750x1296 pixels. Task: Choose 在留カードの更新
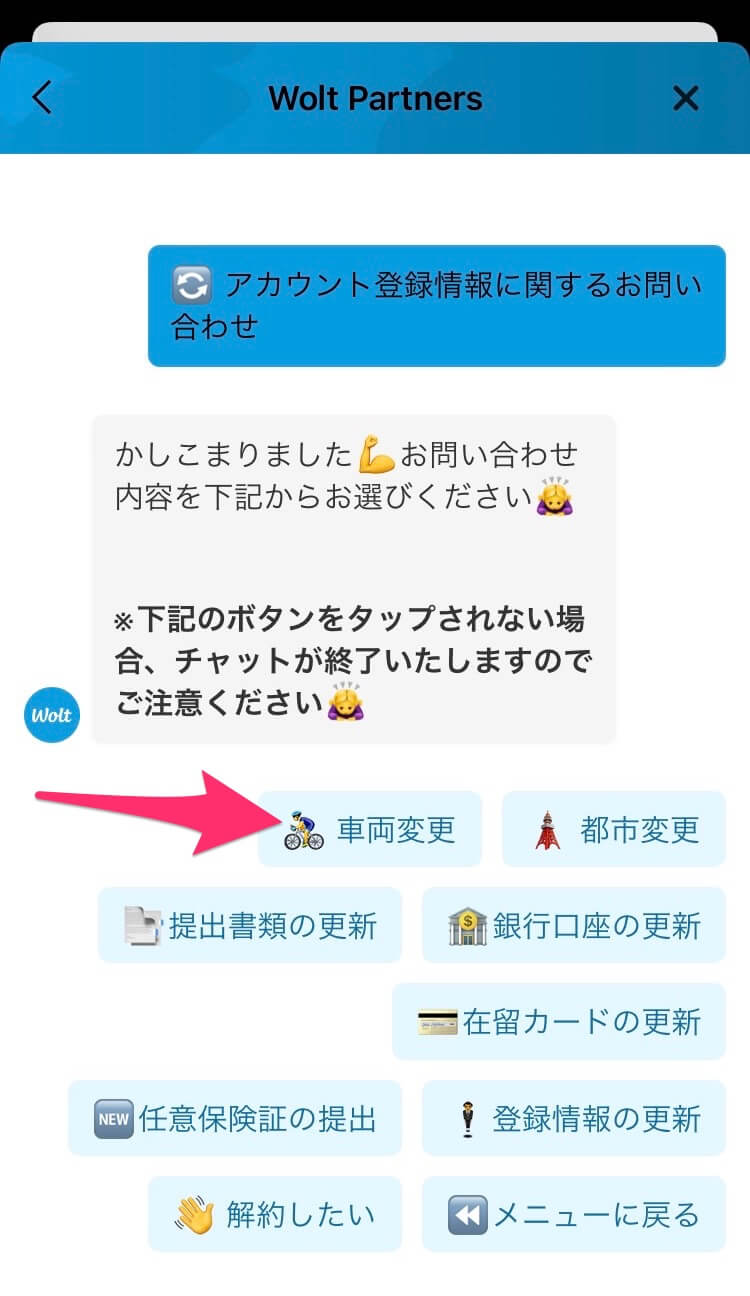[x=559, y=1021]
